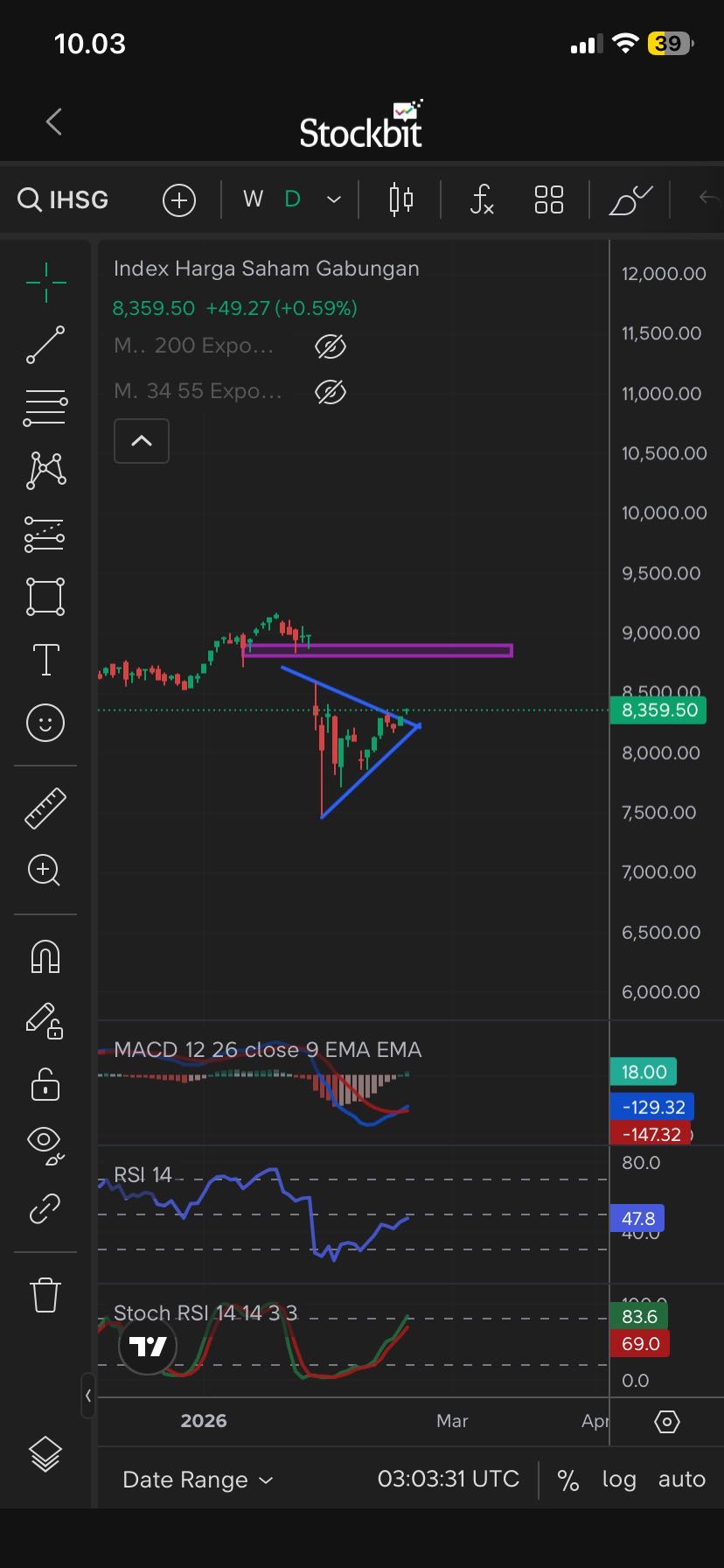Delete drawings with the trash icon
724x1568 pixels.
click(x=45, y=1295)
